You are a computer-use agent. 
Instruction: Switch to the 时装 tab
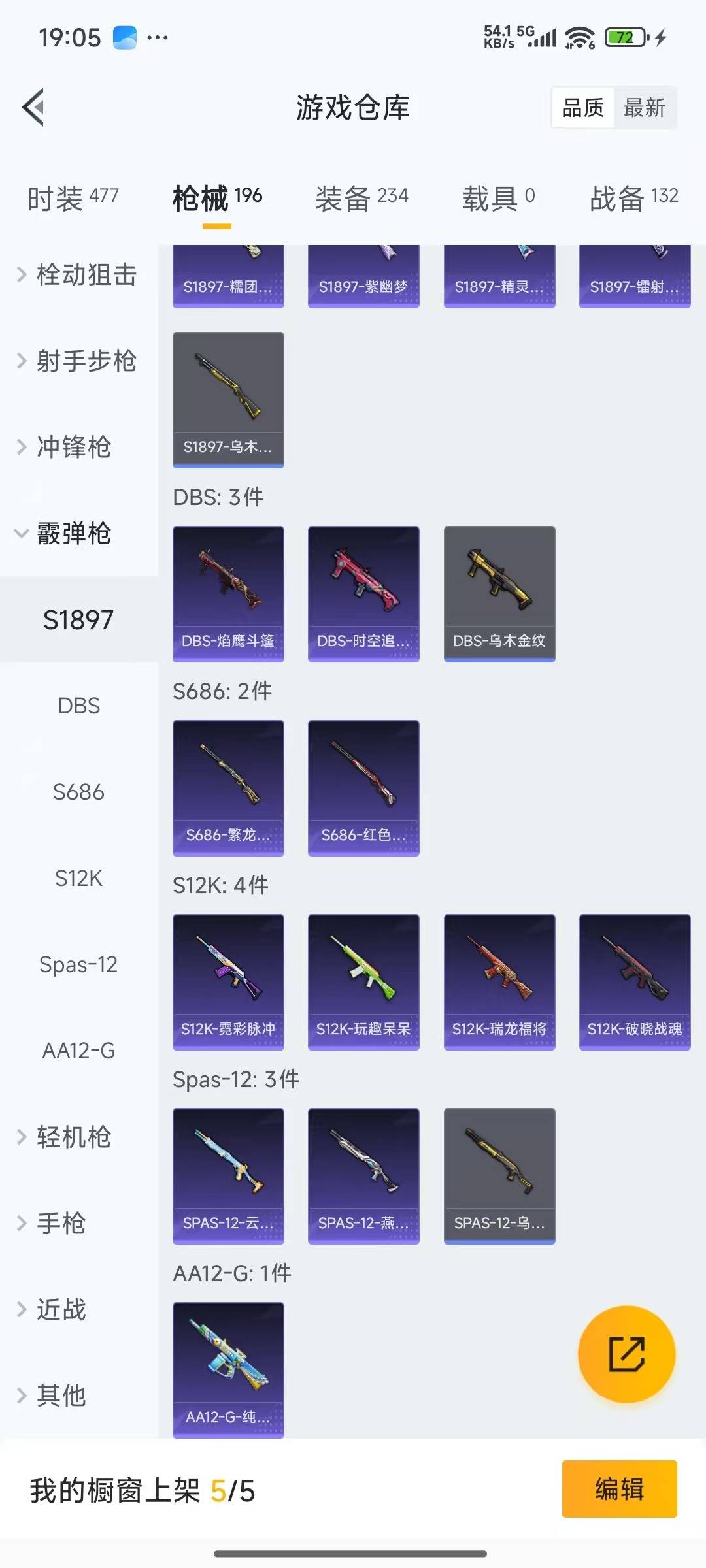(x=73, y=198)
